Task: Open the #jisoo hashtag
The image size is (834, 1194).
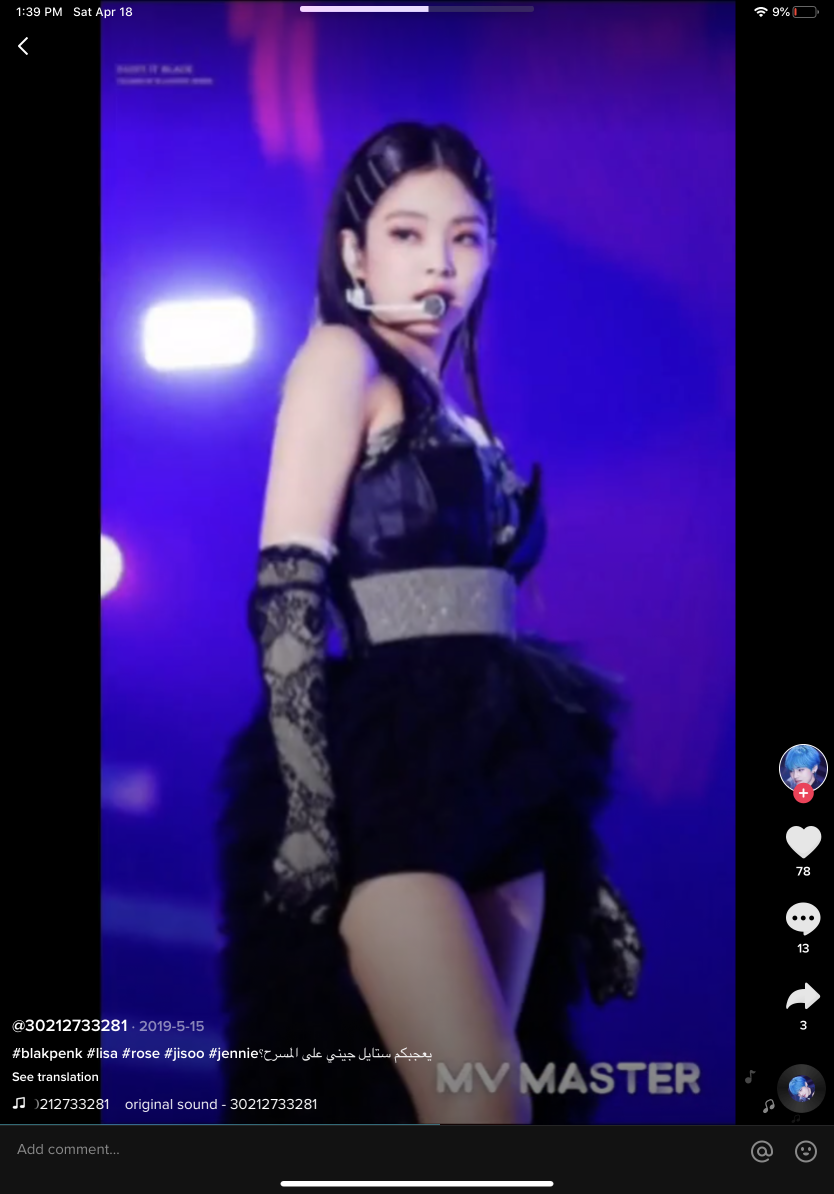Action: point(184,1053)
